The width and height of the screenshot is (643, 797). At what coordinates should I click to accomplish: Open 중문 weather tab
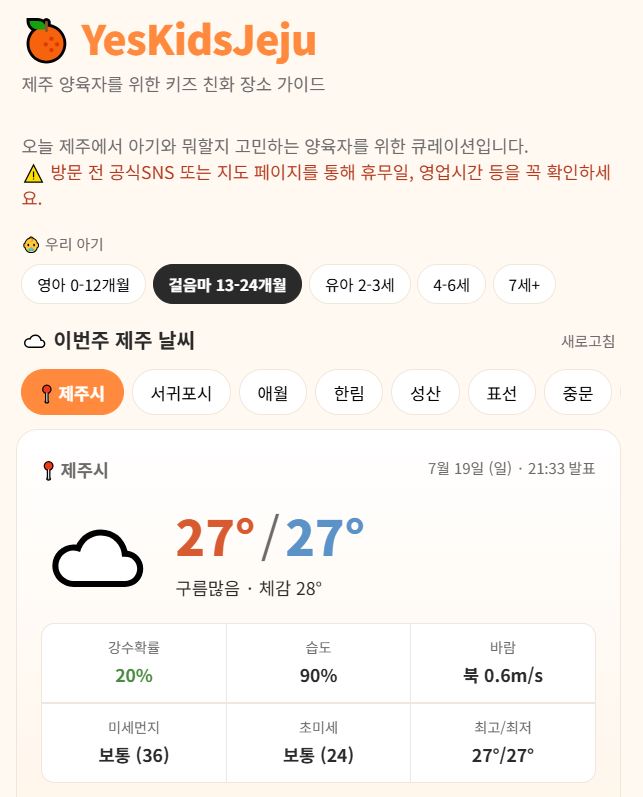point(578,392)
